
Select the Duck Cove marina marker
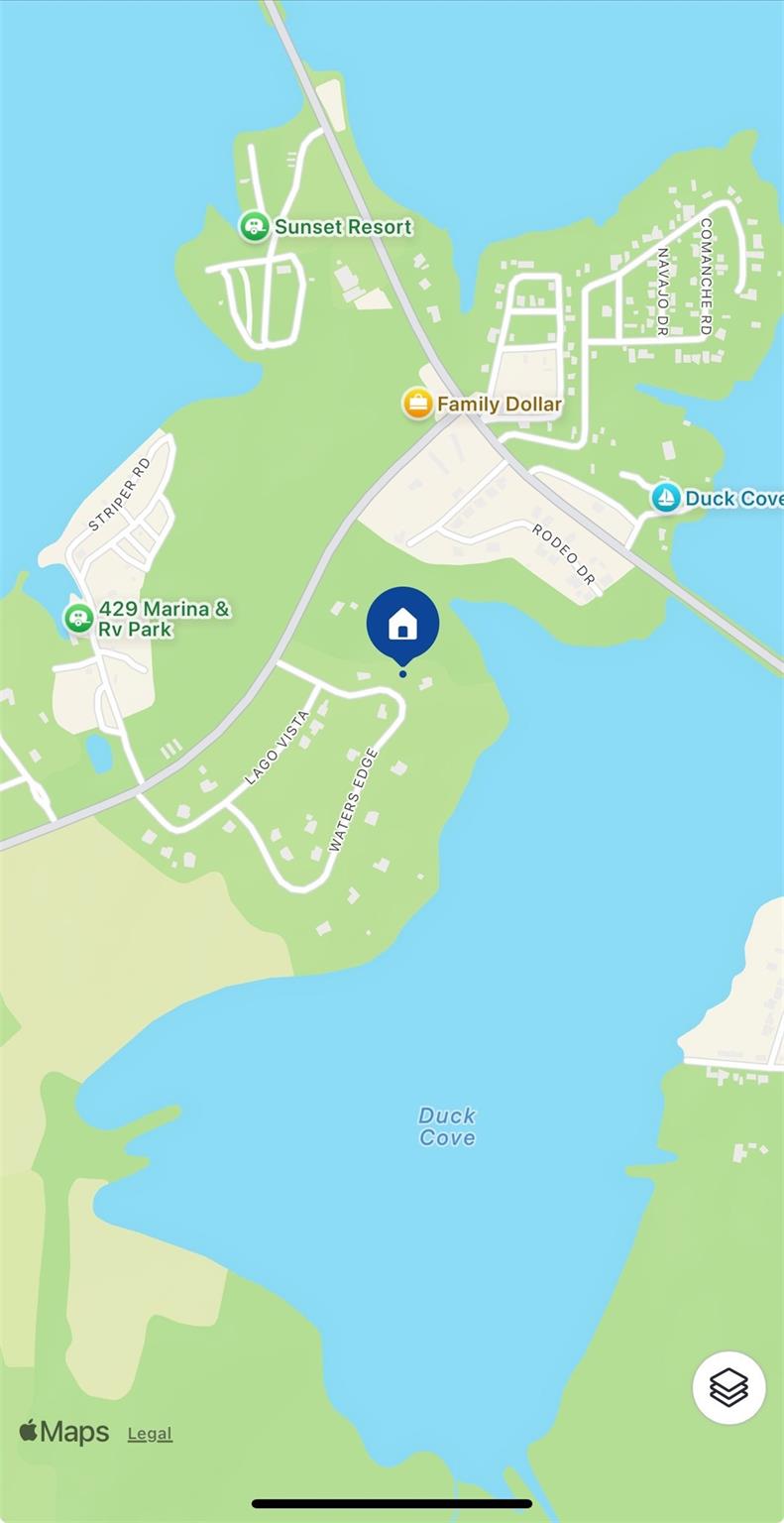[x=666, y=498]
